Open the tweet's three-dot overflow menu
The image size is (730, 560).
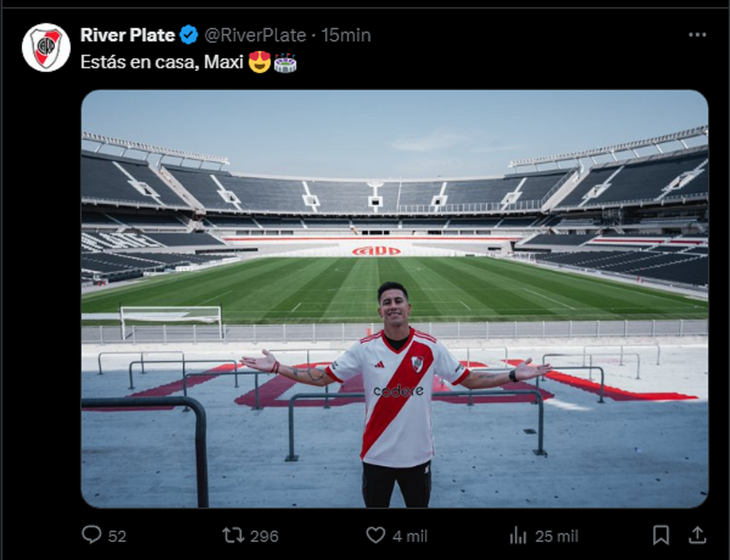[x=697, y=35]
